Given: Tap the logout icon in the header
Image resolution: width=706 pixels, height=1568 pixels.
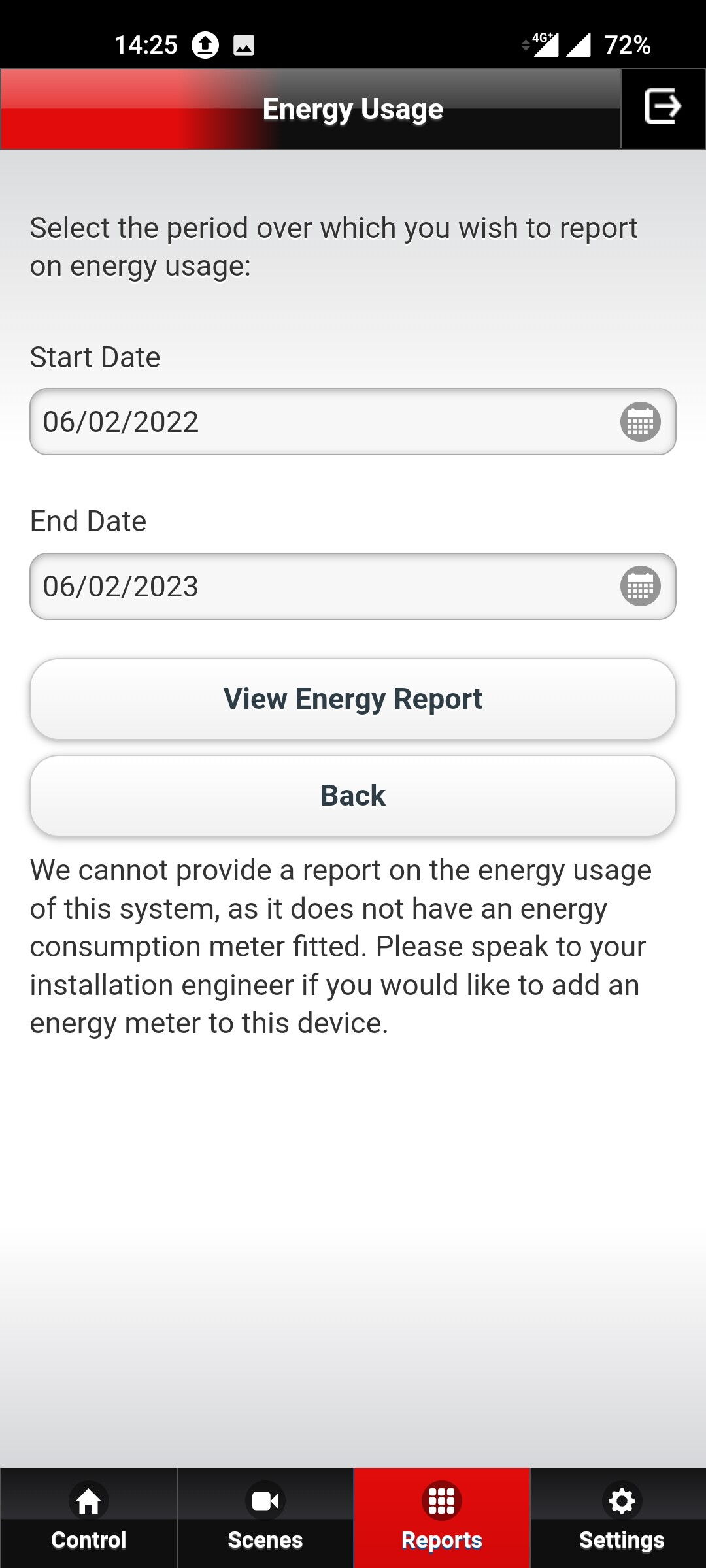Looking at the screenshot, I should click(663, 108).
